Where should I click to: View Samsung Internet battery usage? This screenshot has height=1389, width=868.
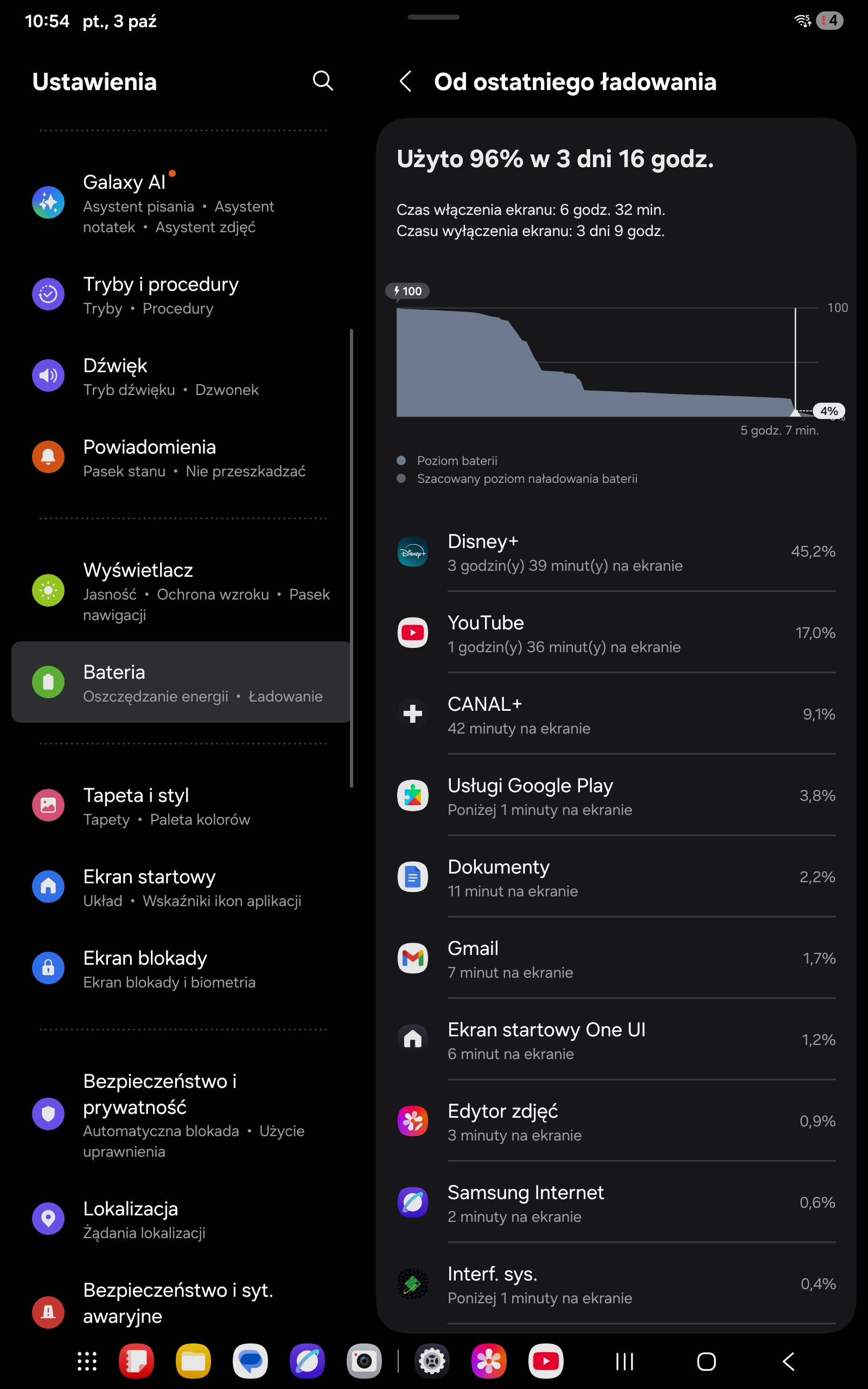(x=615, y=1202)
